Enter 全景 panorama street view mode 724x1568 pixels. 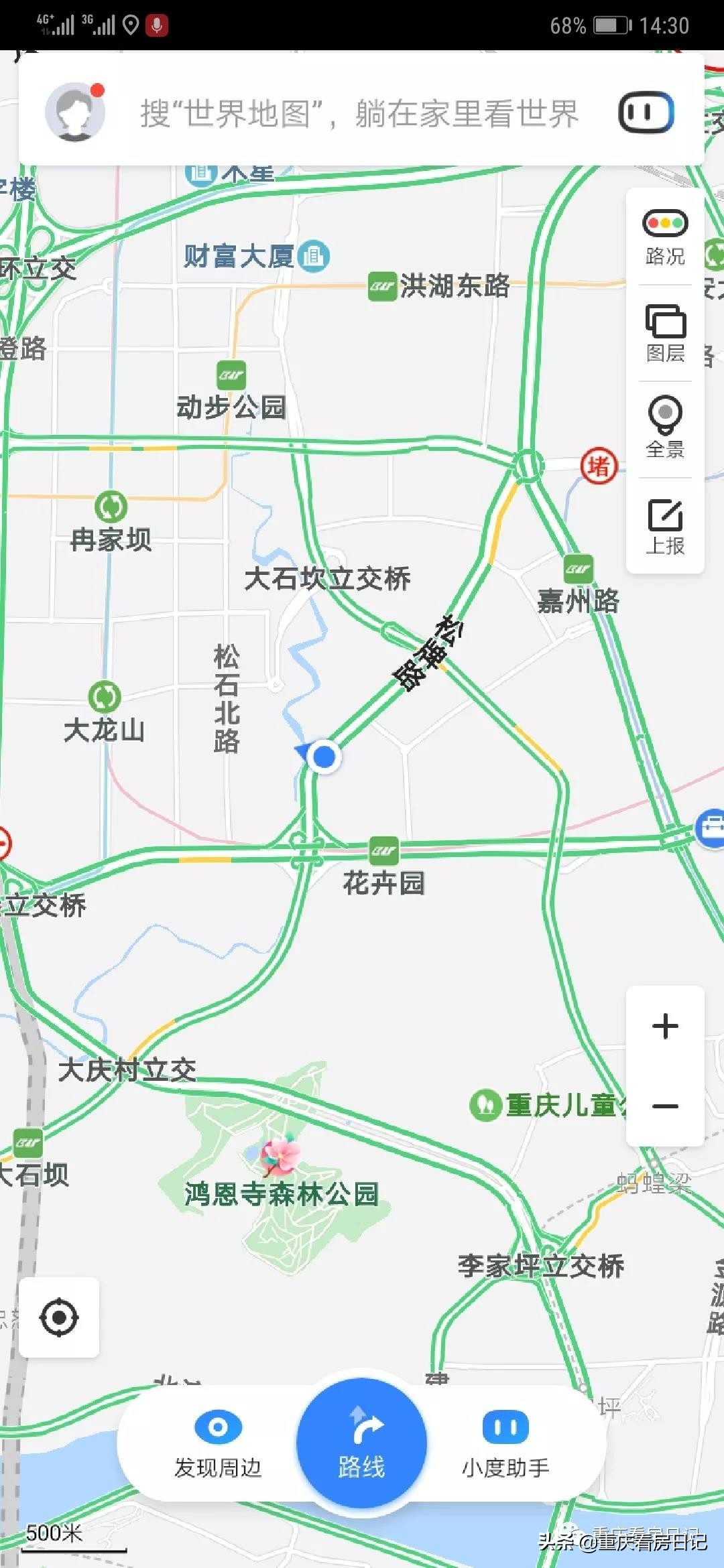664,428
